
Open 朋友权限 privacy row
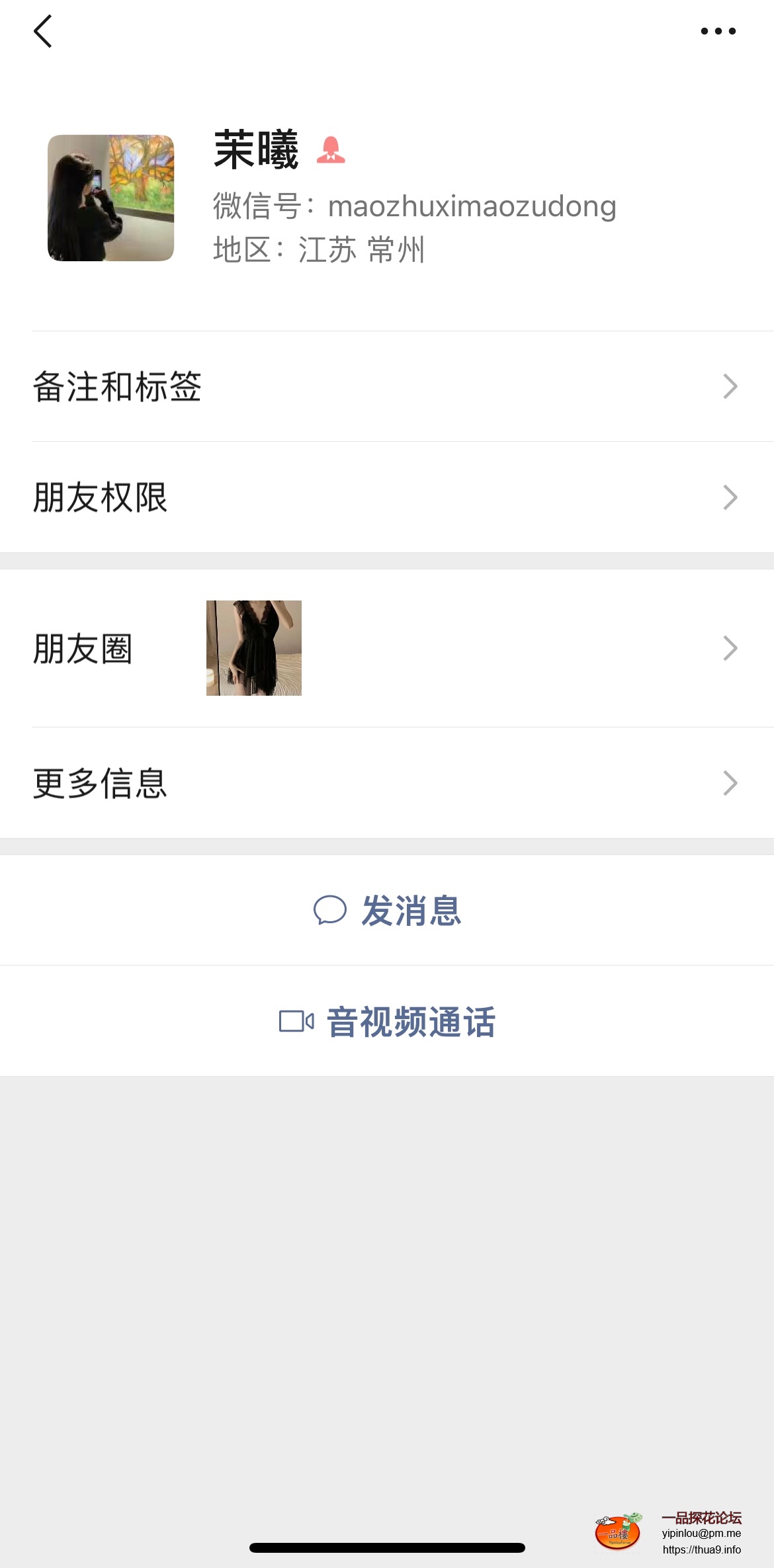point(386,497)
